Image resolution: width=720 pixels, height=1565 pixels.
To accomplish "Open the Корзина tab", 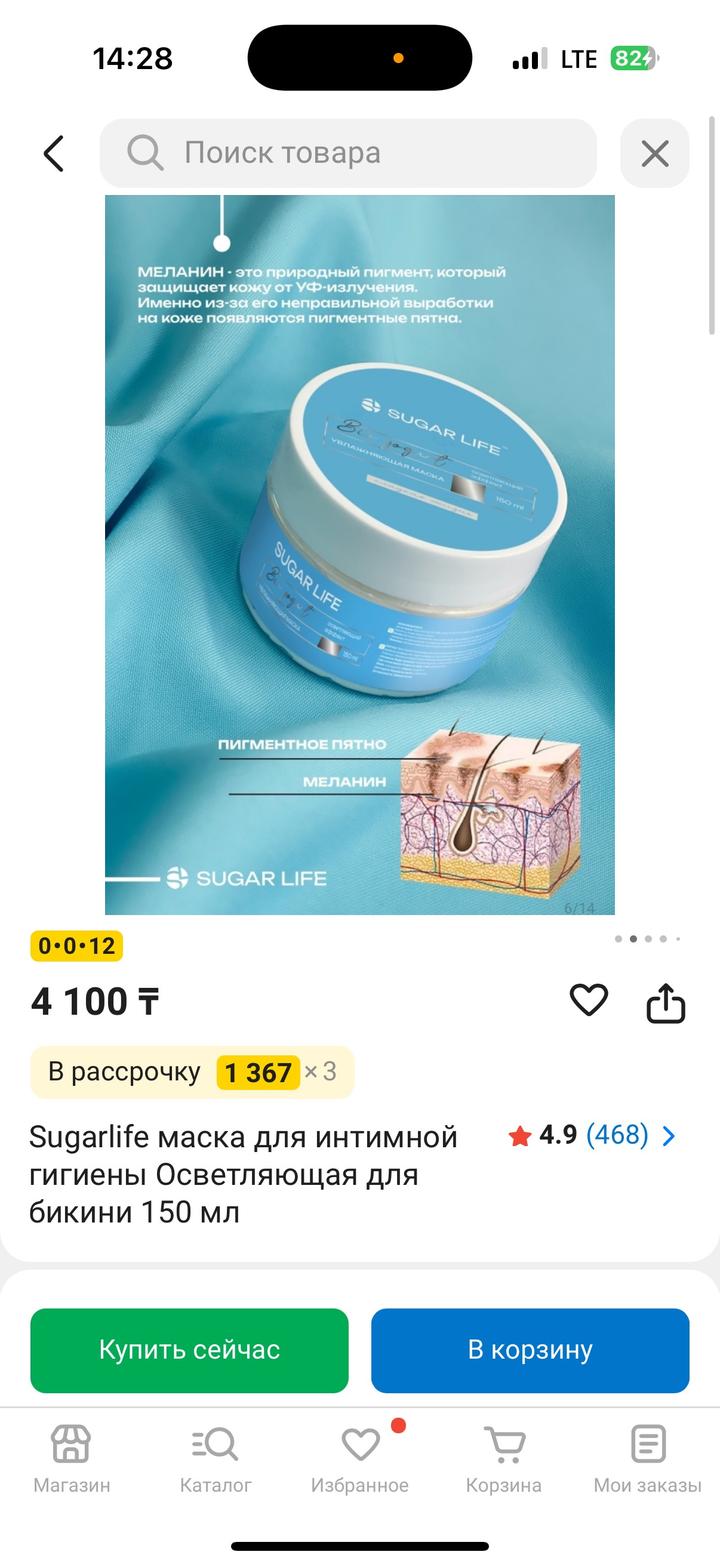I will 503,1460.
